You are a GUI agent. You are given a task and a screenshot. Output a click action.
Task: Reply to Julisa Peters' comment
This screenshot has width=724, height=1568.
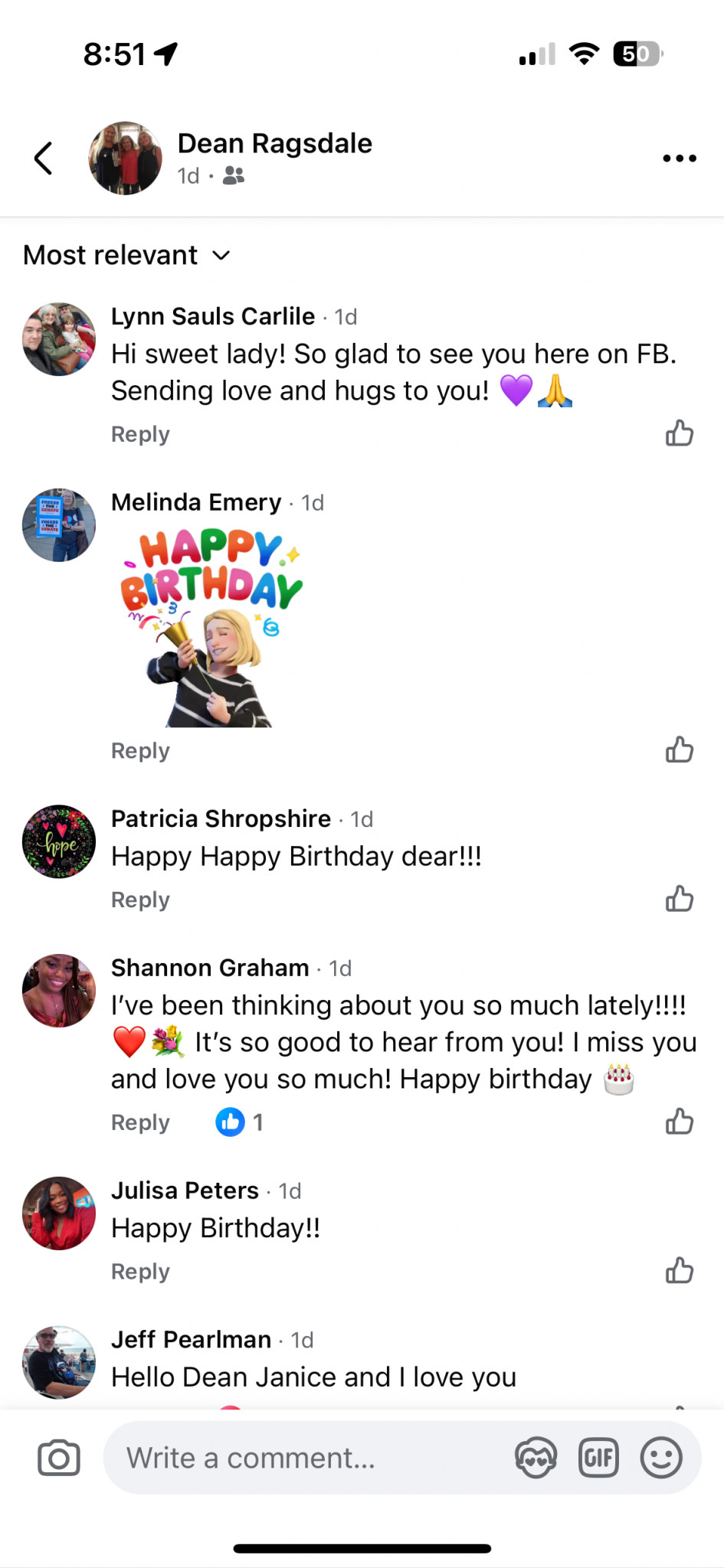(140, 1272)
